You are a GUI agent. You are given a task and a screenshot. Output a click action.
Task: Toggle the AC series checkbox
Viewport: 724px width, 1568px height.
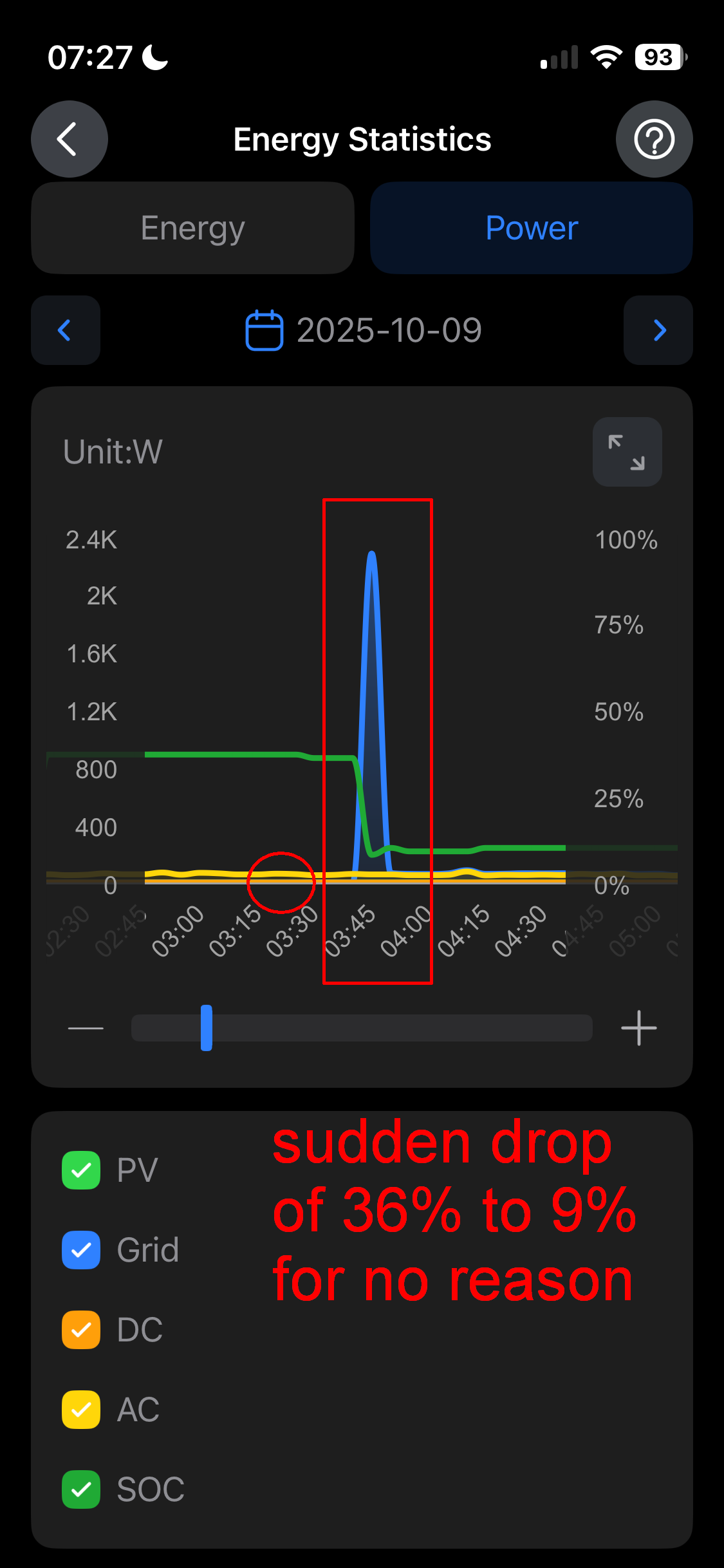pyautogui.click(x=81, y=1410)
